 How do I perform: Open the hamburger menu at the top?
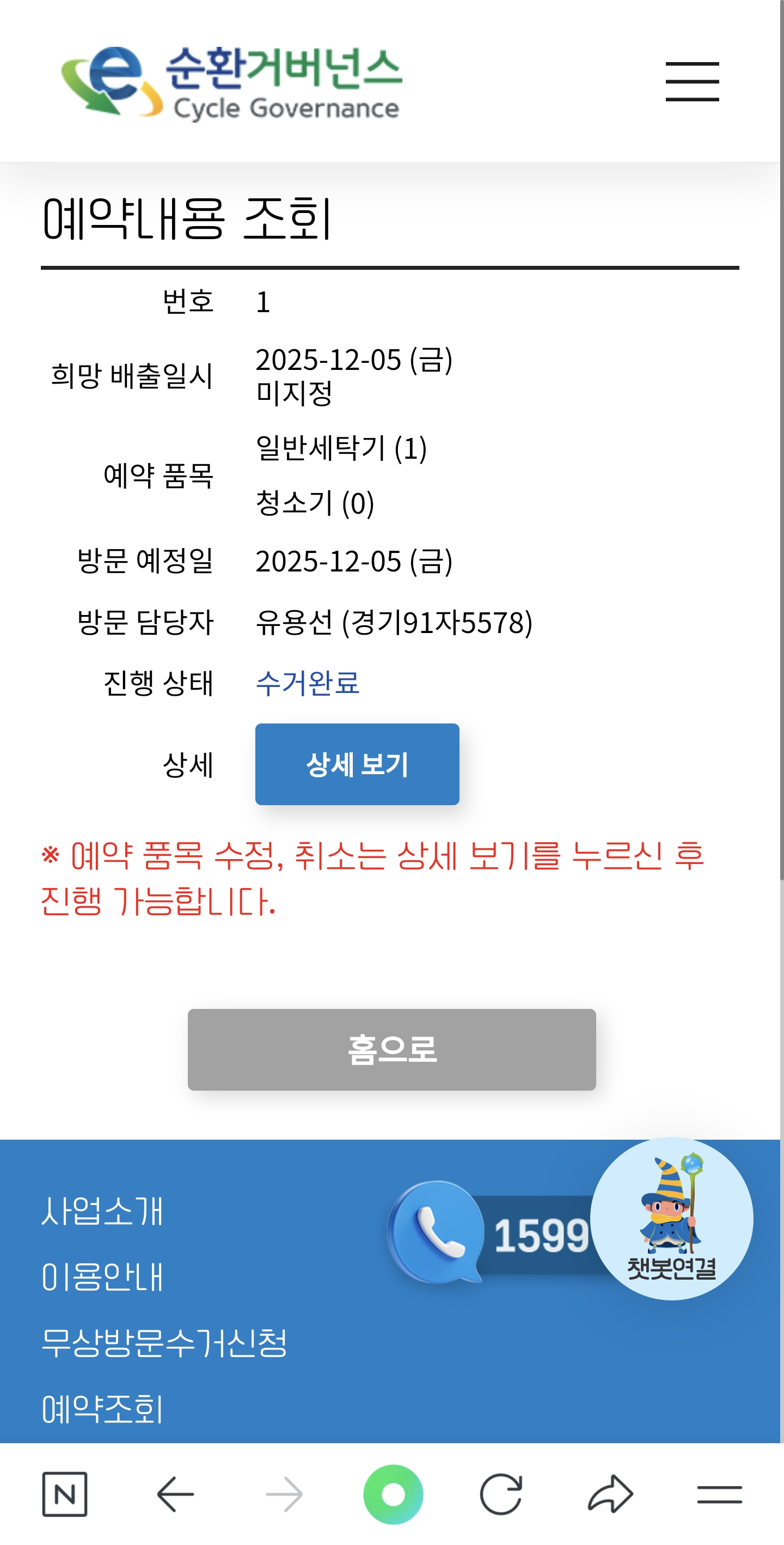pyautogui.click(x=691, y=82)
